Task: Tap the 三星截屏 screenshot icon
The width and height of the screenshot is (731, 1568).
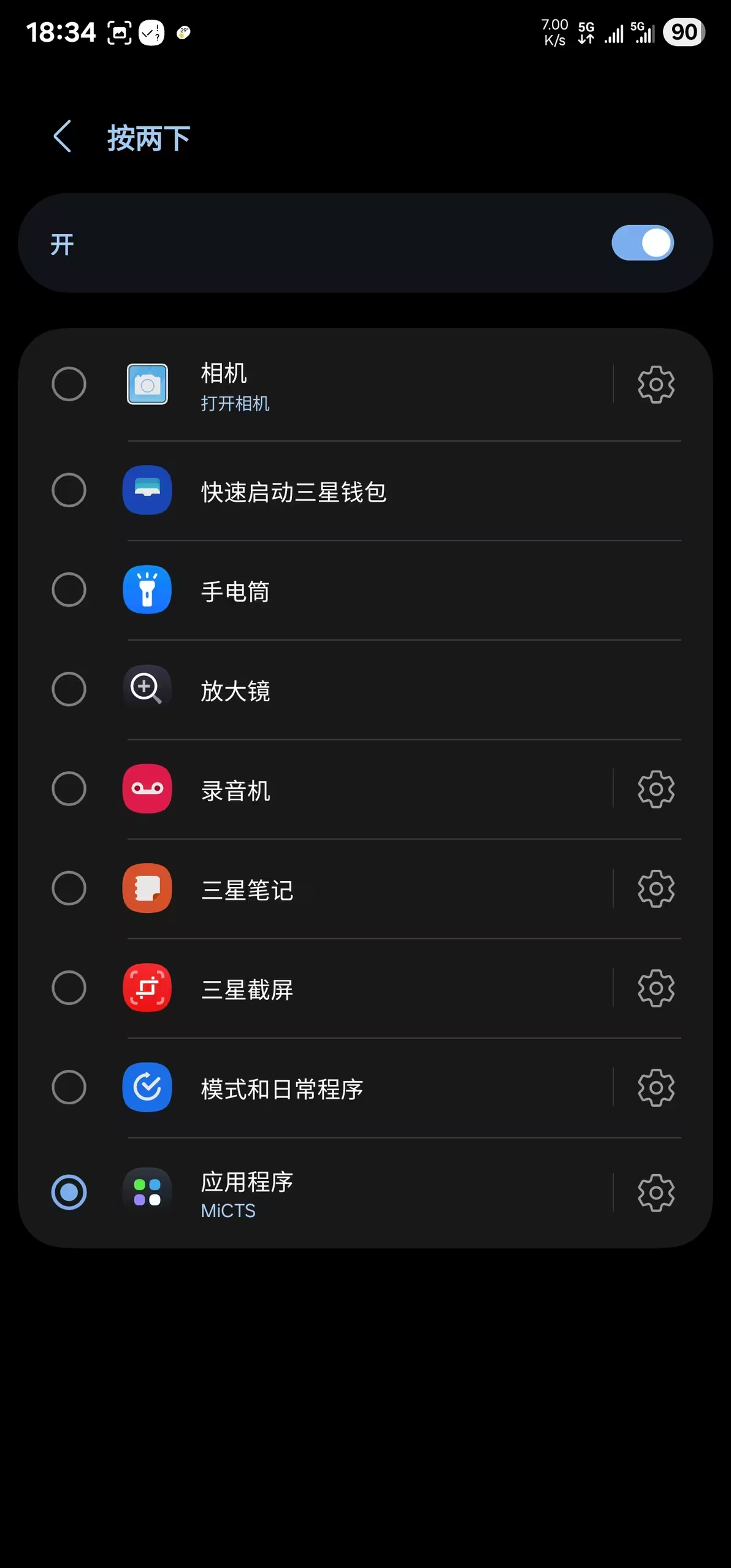Action: pyautogui.click(x=147, y=988)
